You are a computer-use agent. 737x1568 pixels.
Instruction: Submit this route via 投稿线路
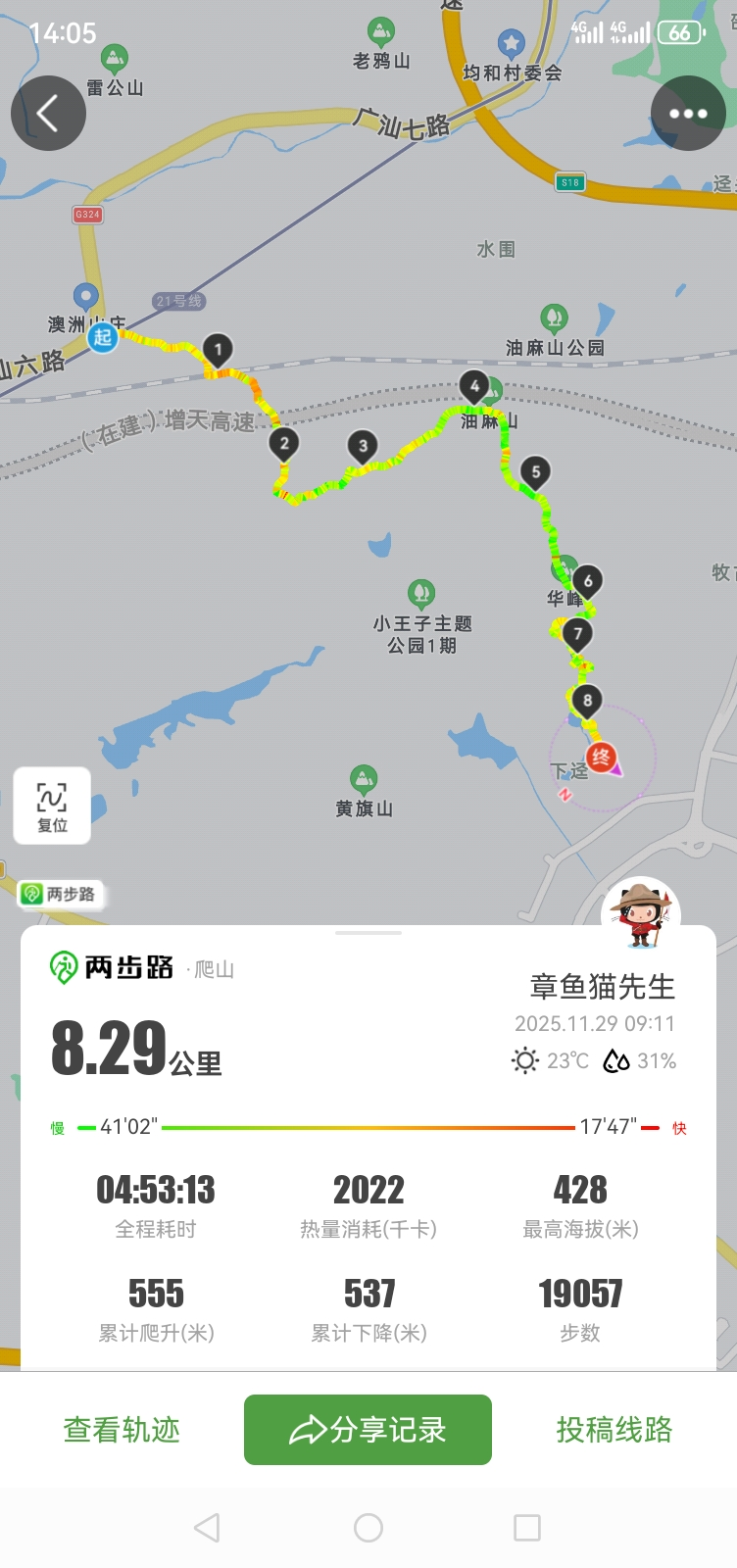click(614, 1430)
